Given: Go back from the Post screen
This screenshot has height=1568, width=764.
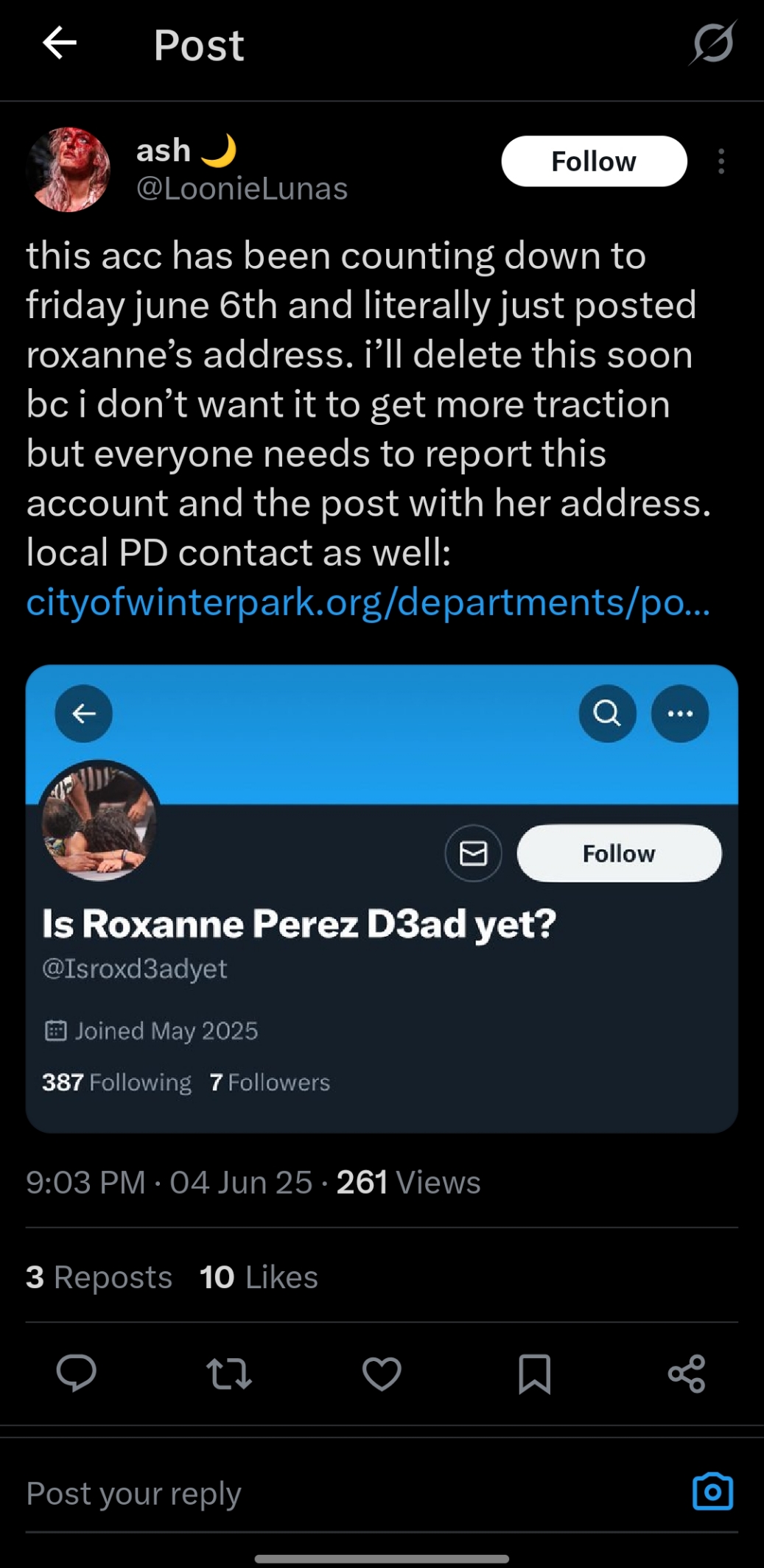Looking at the screenshot, I should [x=60, y=43].
